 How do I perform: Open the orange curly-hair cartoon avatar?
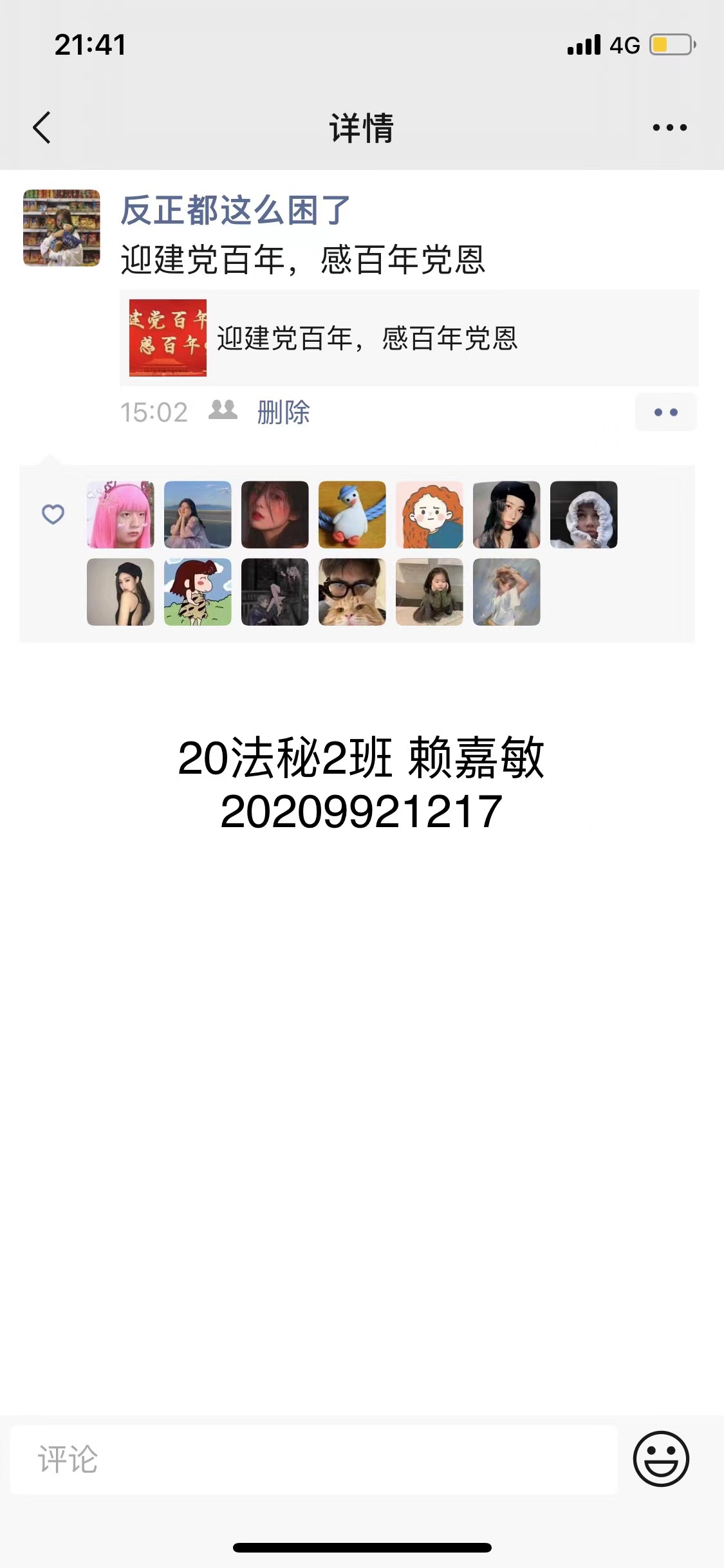(429, 514)
